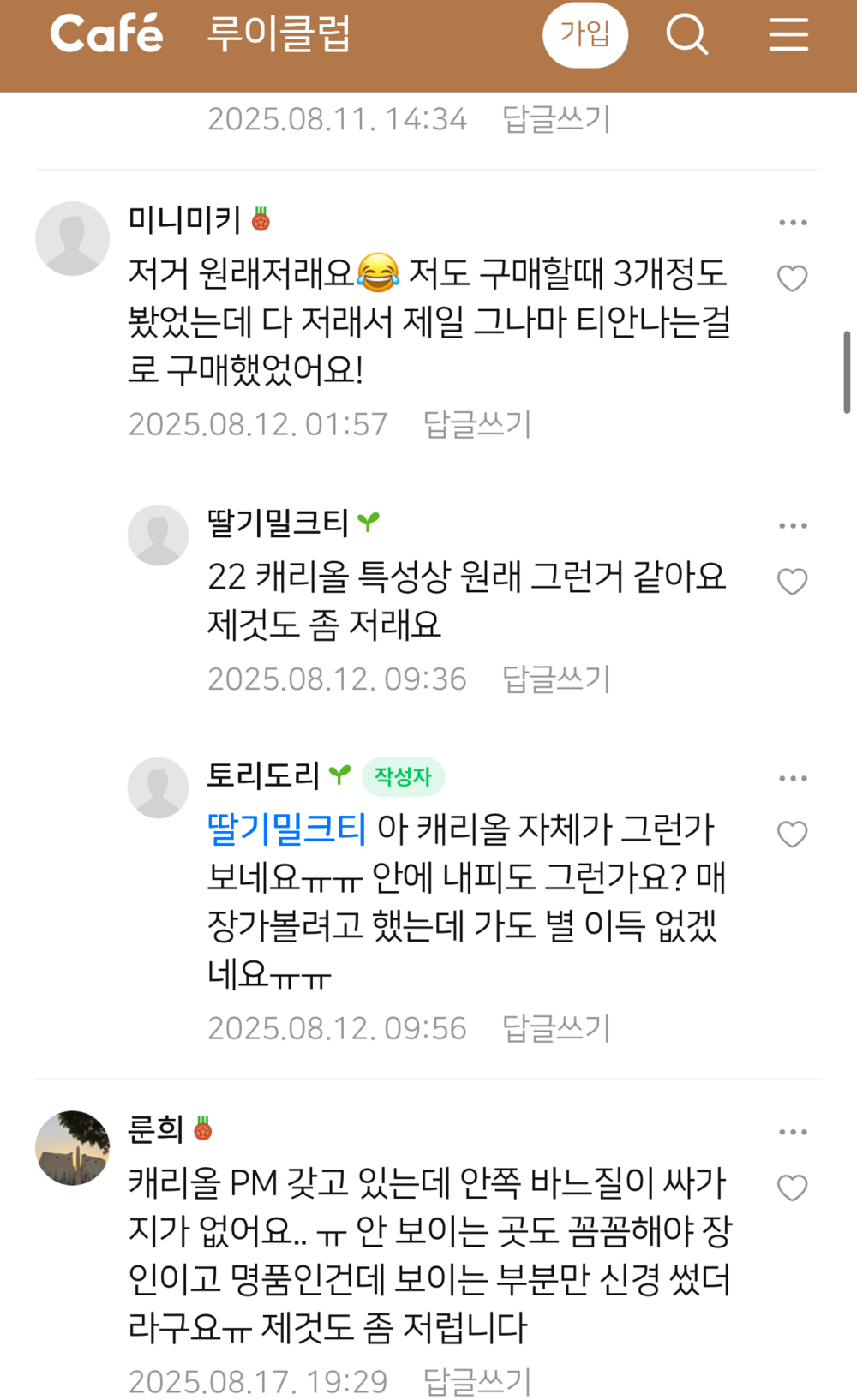Reply to 미니미키's comment with 답글쓰기

point(477,424)
